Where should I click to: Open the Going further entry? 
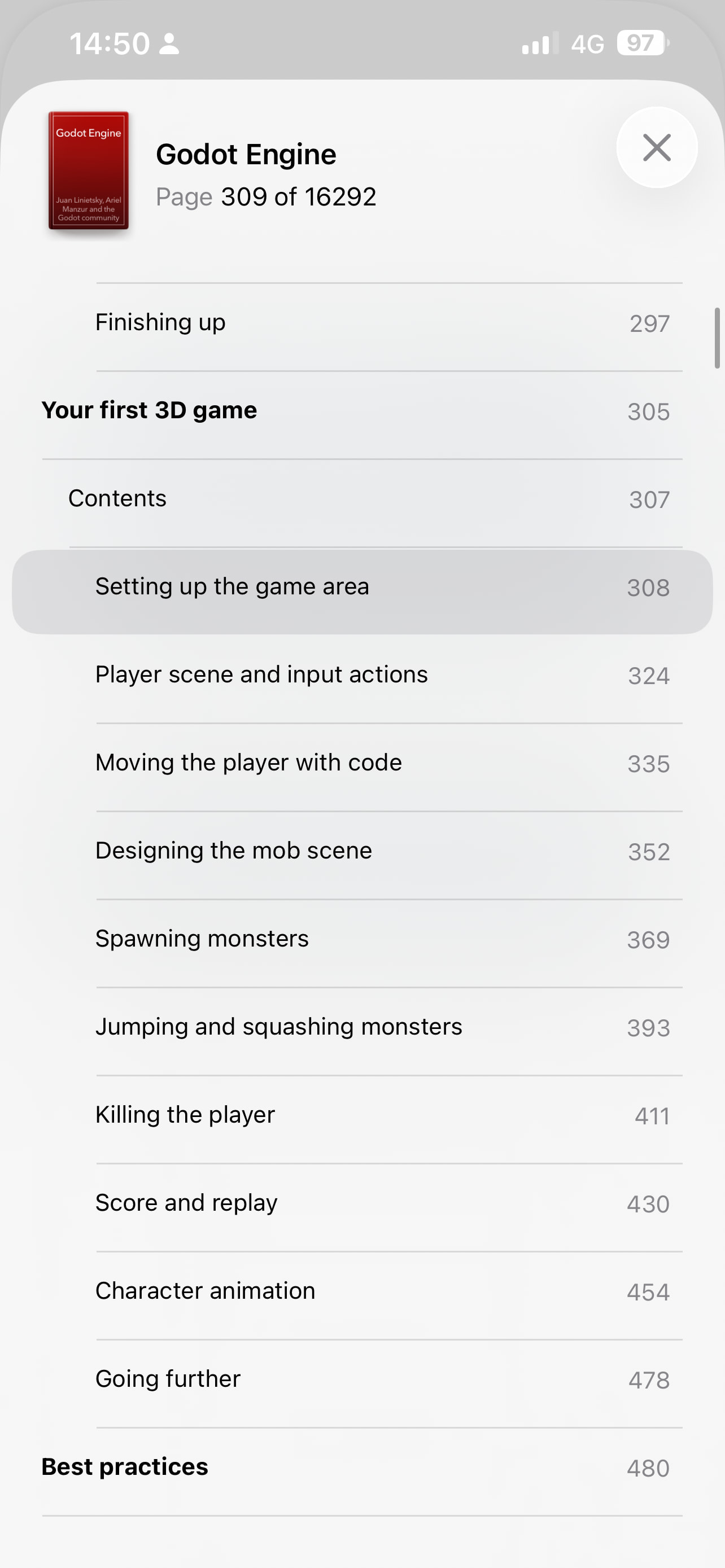362,1379
